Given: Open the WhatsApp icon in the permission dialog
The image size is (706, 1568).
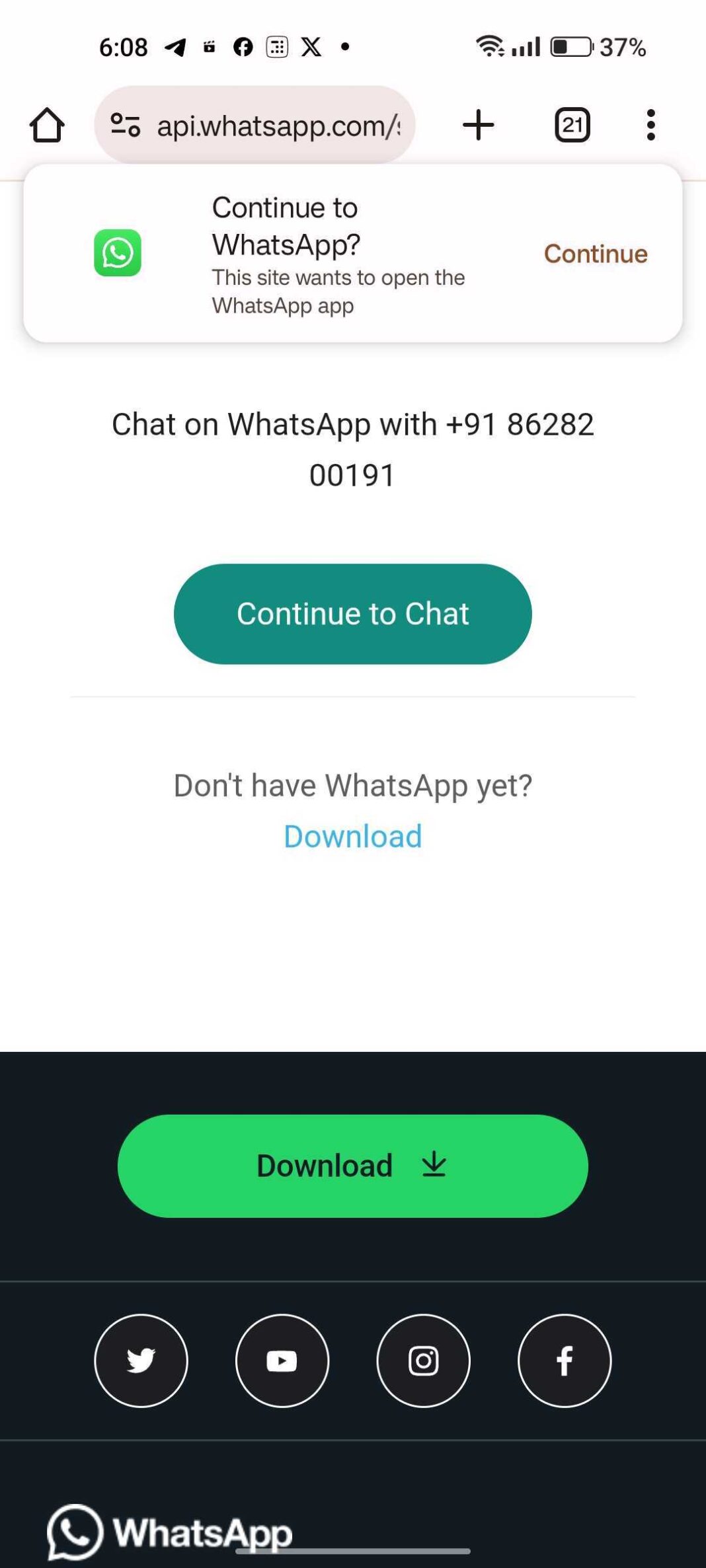Looking at the screenshot, I should 118,254.
